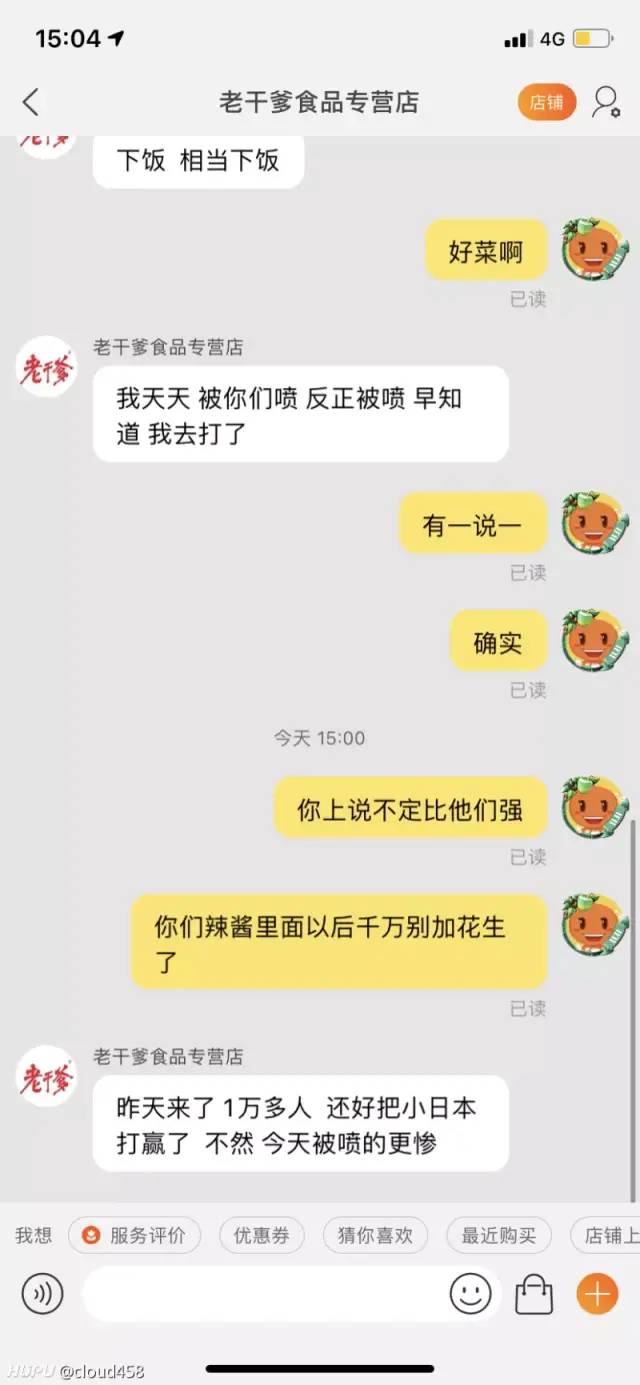The width and height of the screenshot is (640, 1385).
Task: Tap the 服务评价 chip
Action: [x=135, y=1235]
